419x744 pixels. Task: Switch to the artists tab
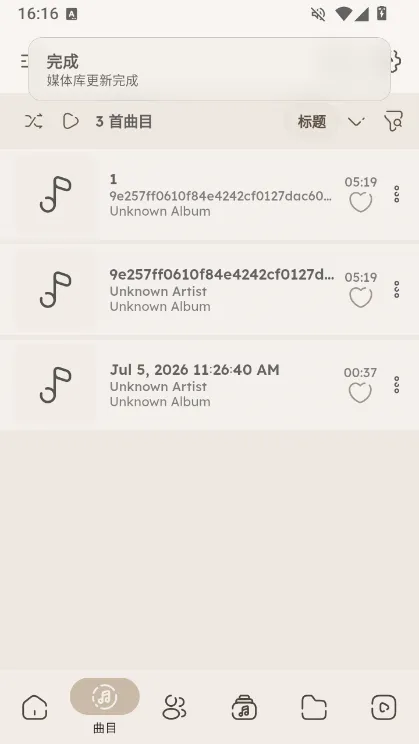tap(174, 707)
